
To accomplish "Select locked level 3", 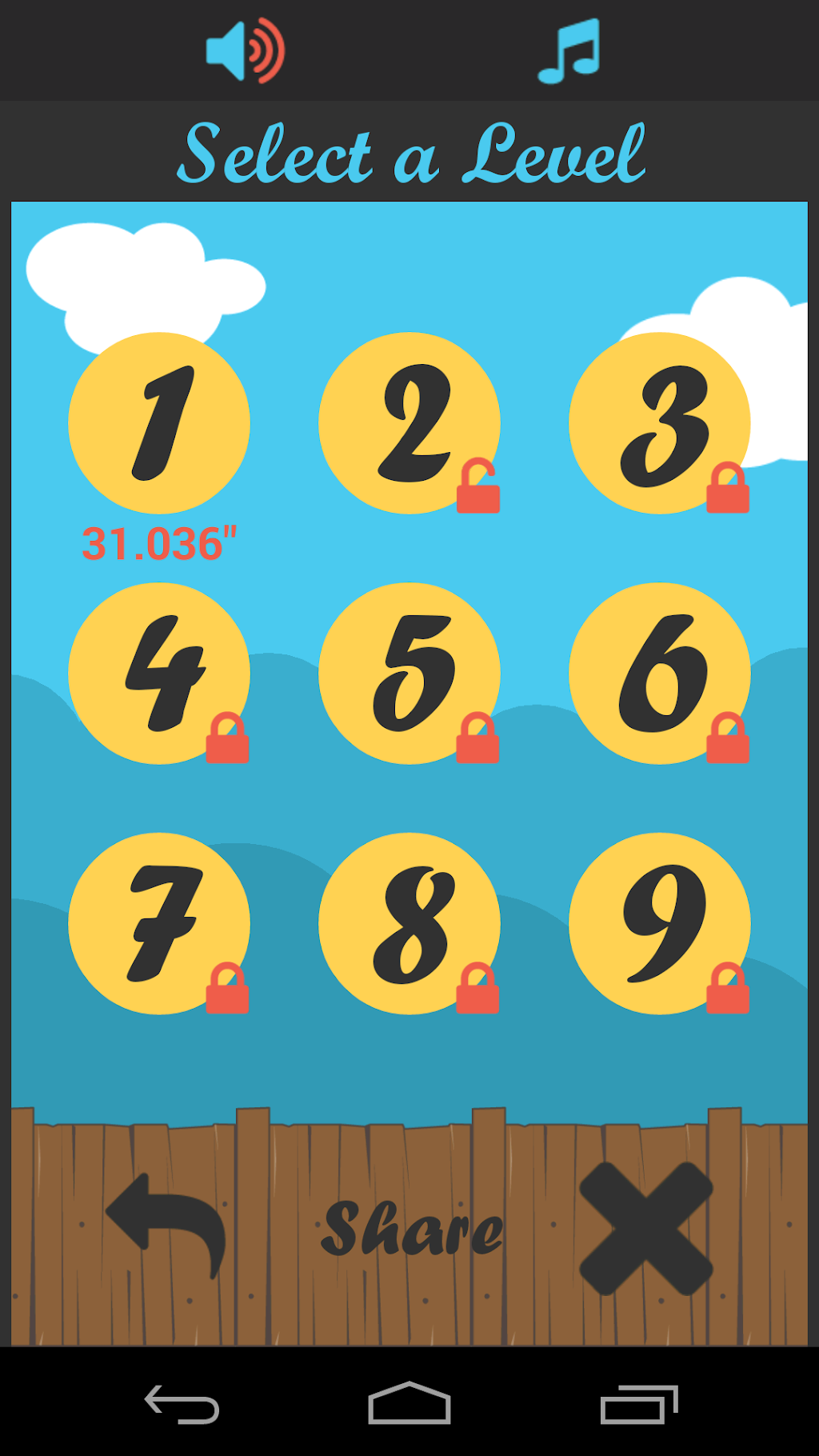I will click(660, 422).
